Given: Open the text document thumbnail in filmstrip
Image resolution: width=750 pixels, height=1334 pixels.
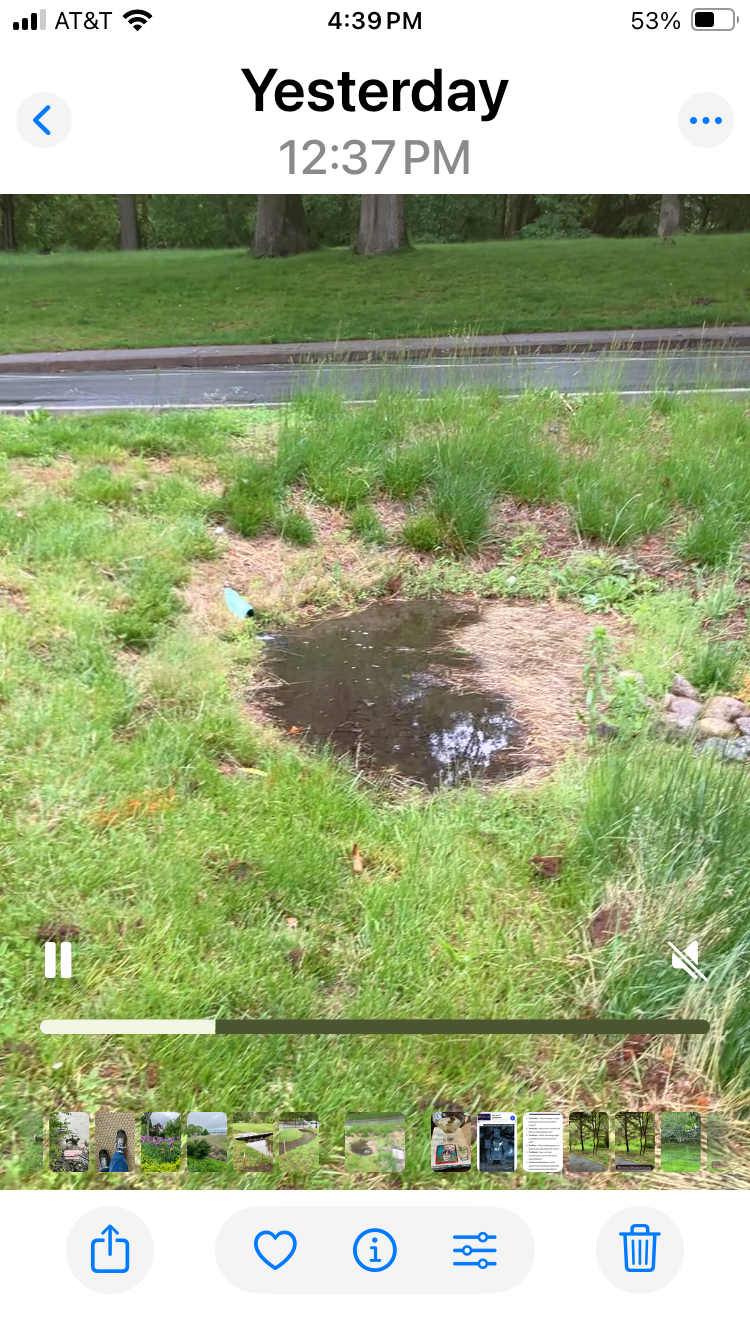Looking at the screenshot, I should coord(543,1142).
